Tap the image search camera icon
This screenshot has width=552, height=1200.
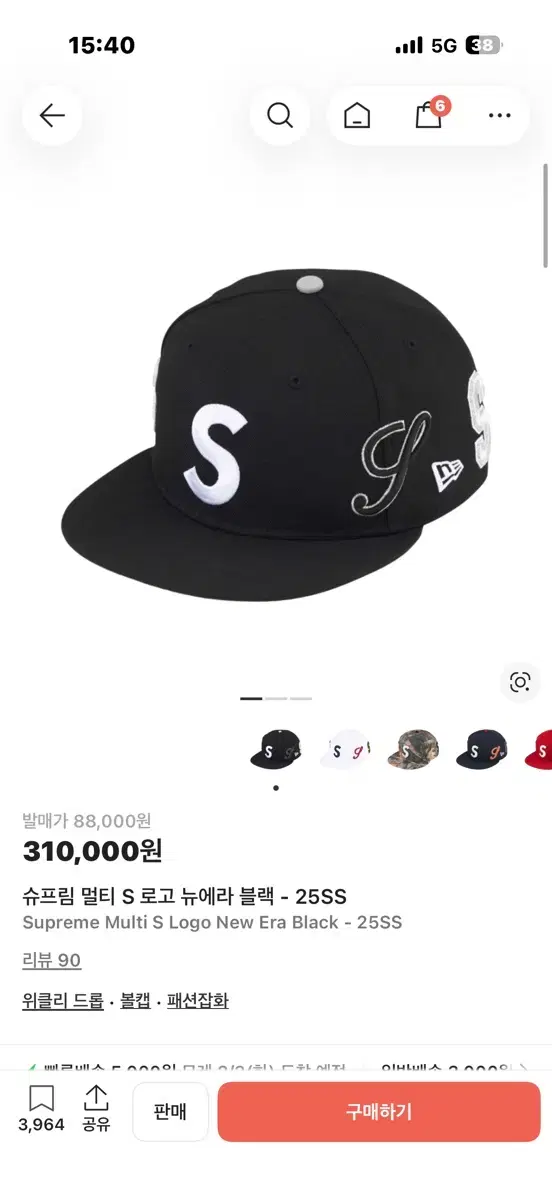(x=520, y=683)
